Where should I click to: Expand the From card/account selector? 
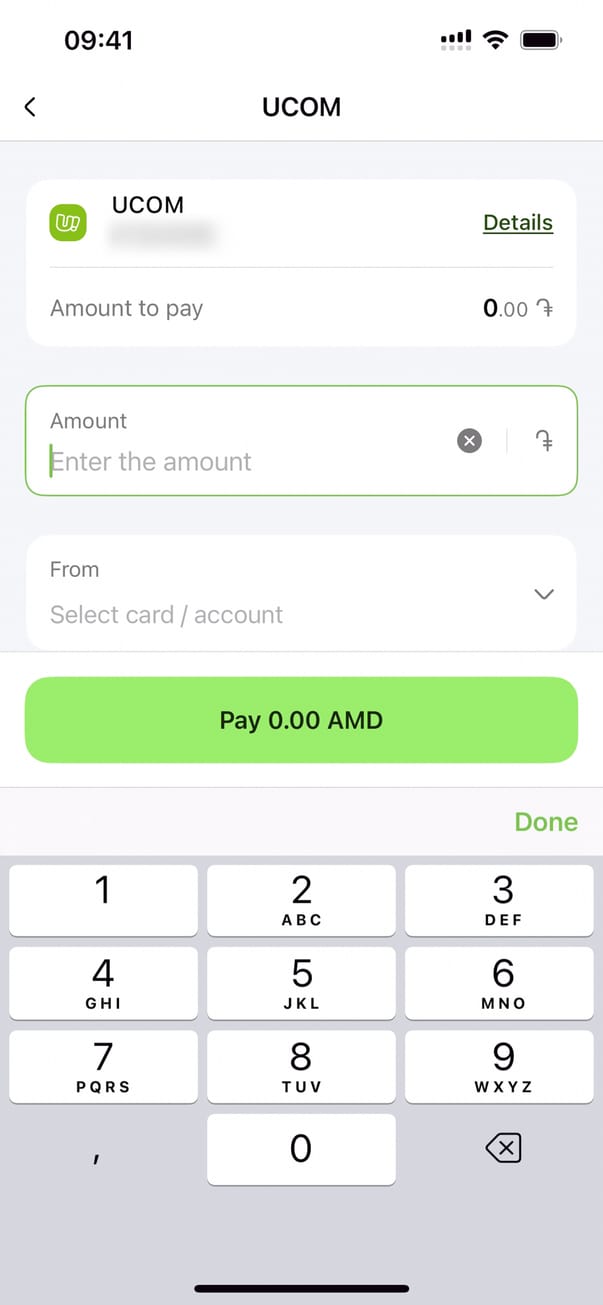(x=543, y=594)
